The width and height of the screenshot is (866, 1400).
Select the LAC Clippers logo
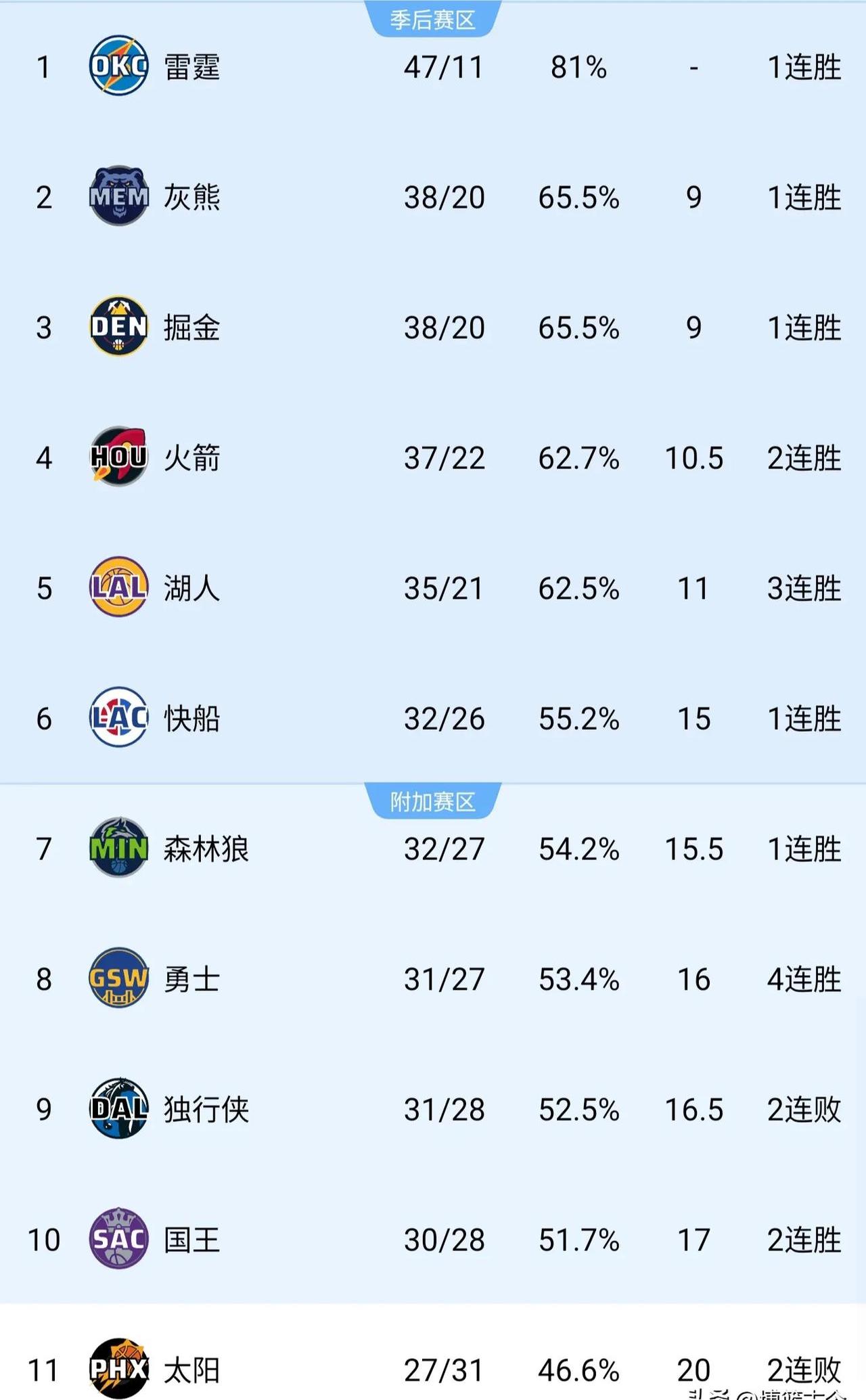[x=118, y=719]
